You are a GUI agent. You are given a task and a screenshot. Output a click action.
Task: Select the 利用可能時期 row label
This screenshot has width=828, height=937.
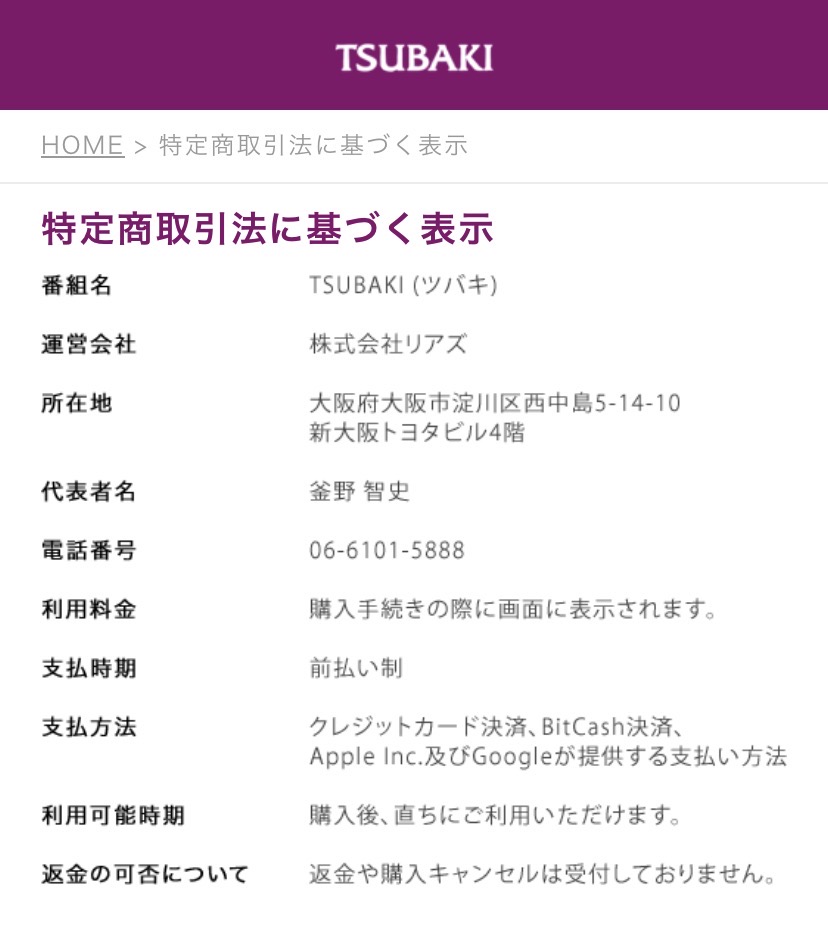point(99,815)
